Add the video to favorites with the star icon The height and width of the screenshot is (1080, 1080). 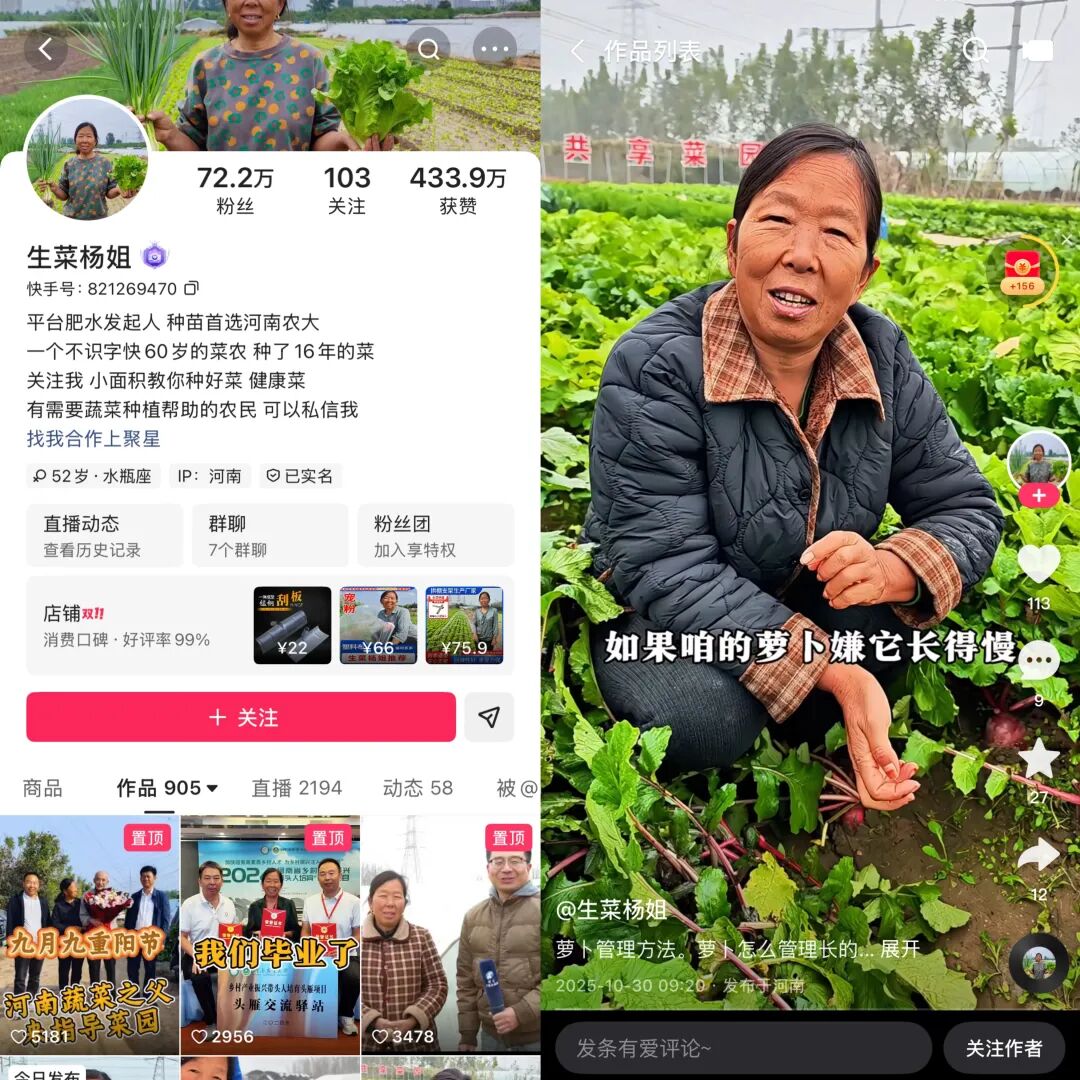(1038, 760)
